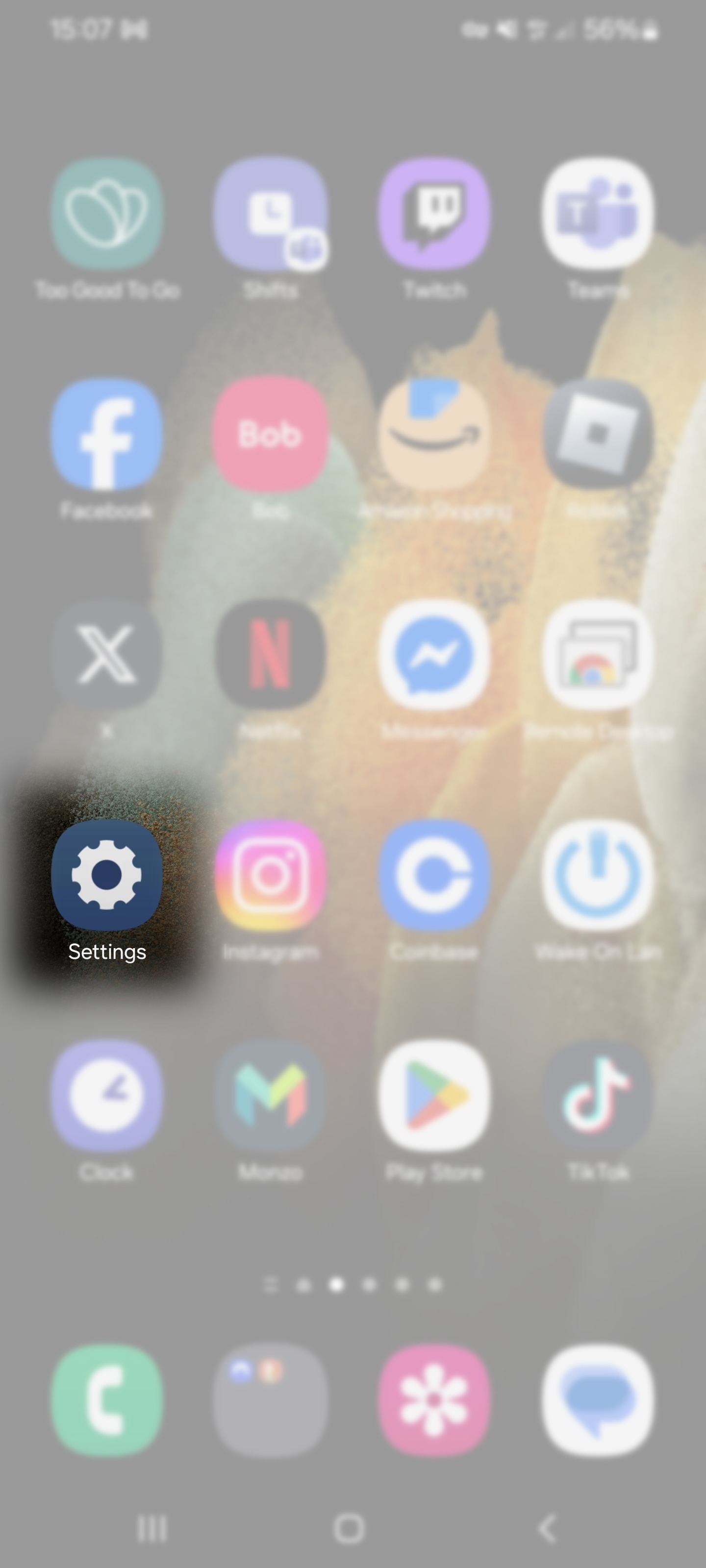Open the Coinbase app

click(x=434, y=875)
